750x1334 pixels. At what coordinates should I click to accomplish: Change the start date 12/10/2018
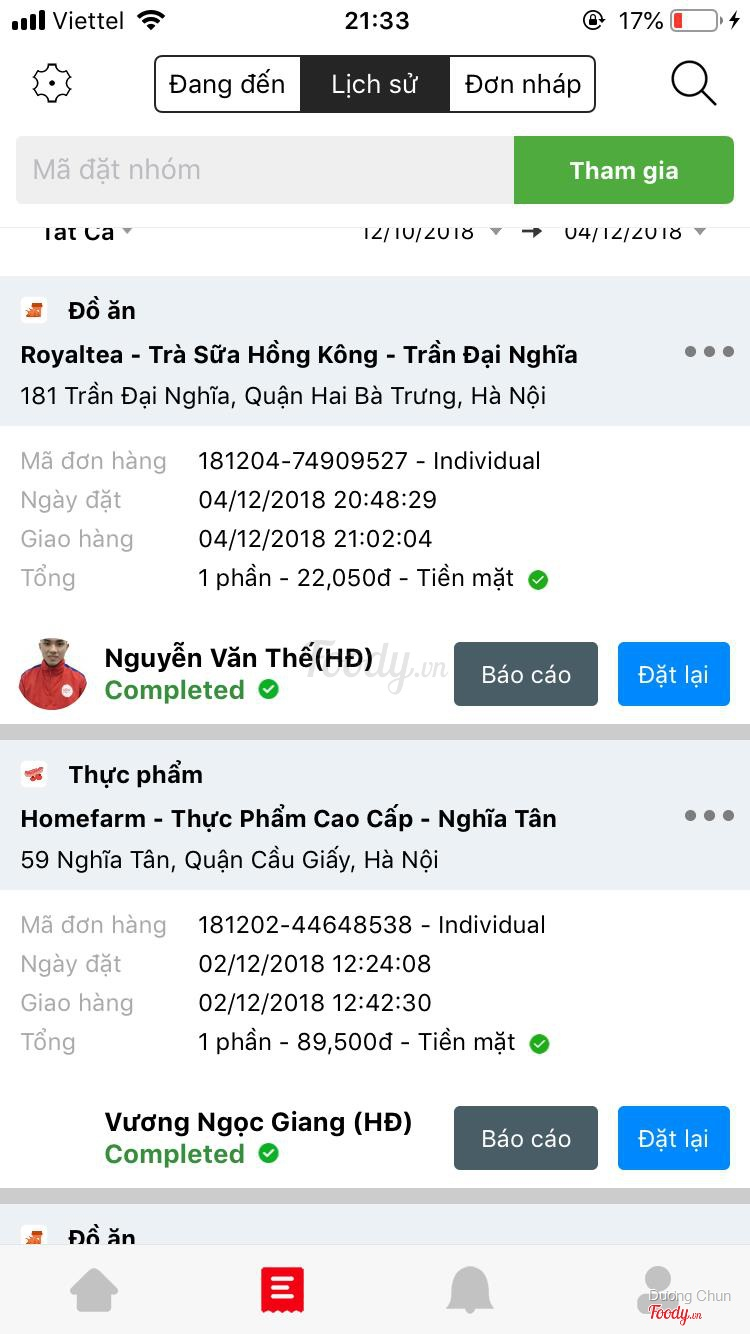tap(430, 233)
